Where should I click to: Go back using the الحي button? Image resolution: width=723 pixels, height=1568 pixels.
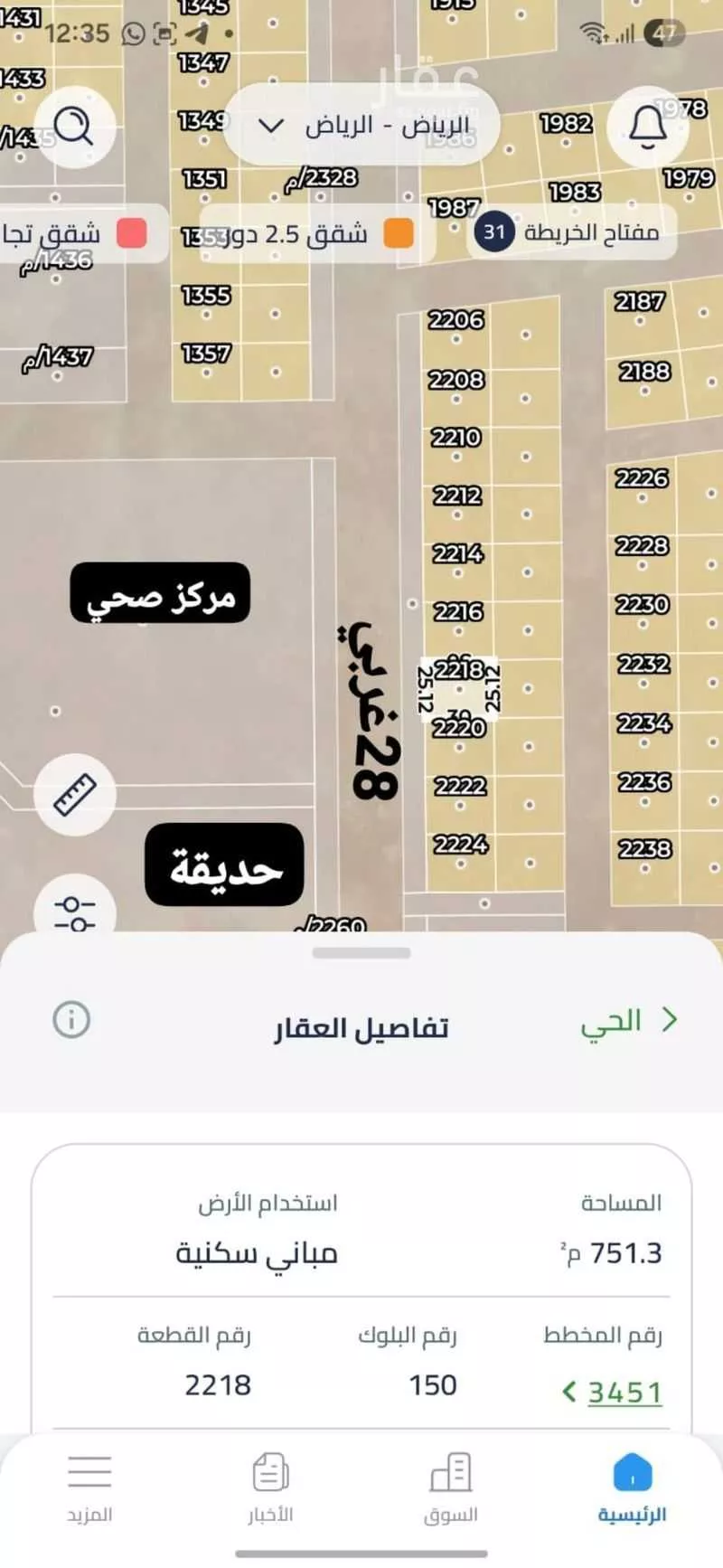tap(631, 1022)
